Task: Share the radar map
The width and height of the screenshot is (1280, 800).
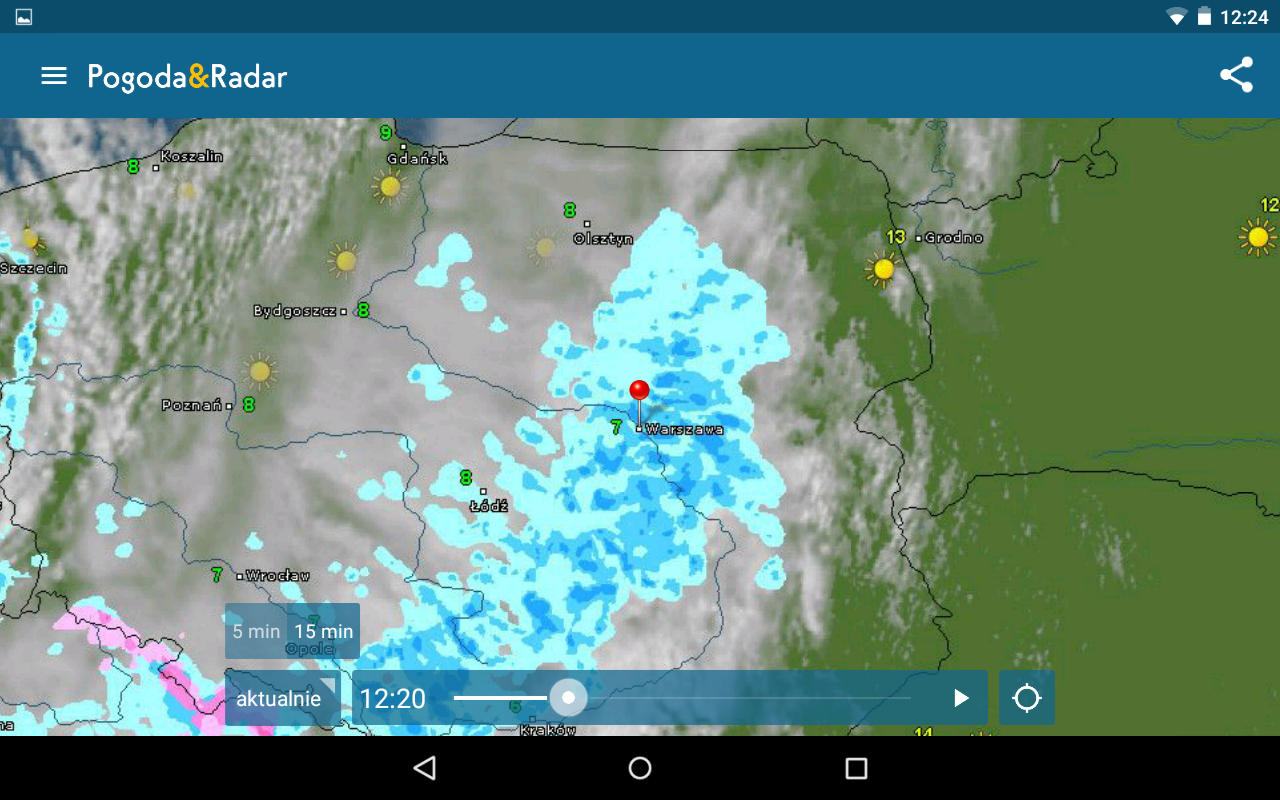Action: click(x=1236, y=76)
